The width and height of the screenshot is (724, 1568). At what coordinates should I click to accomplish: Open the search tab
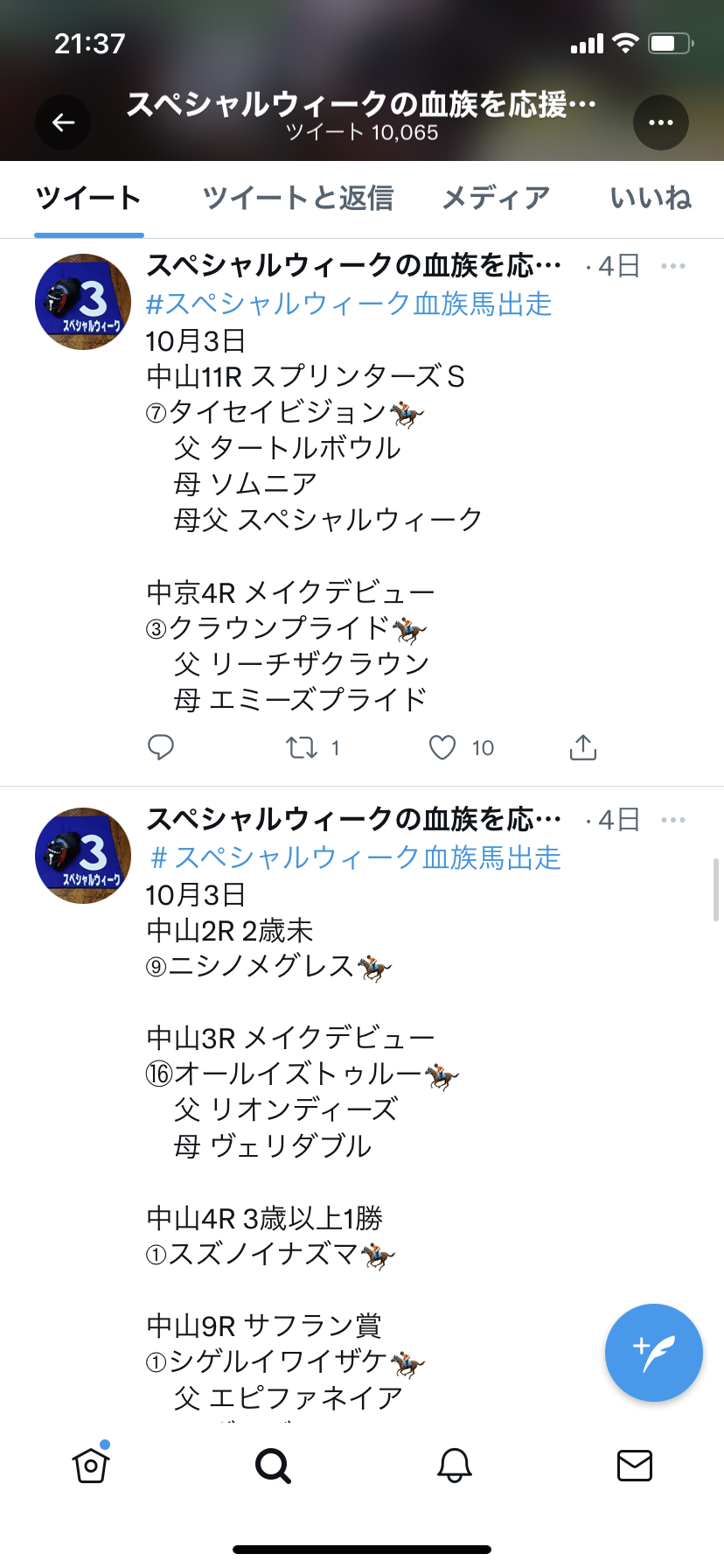click(273, 1465)
